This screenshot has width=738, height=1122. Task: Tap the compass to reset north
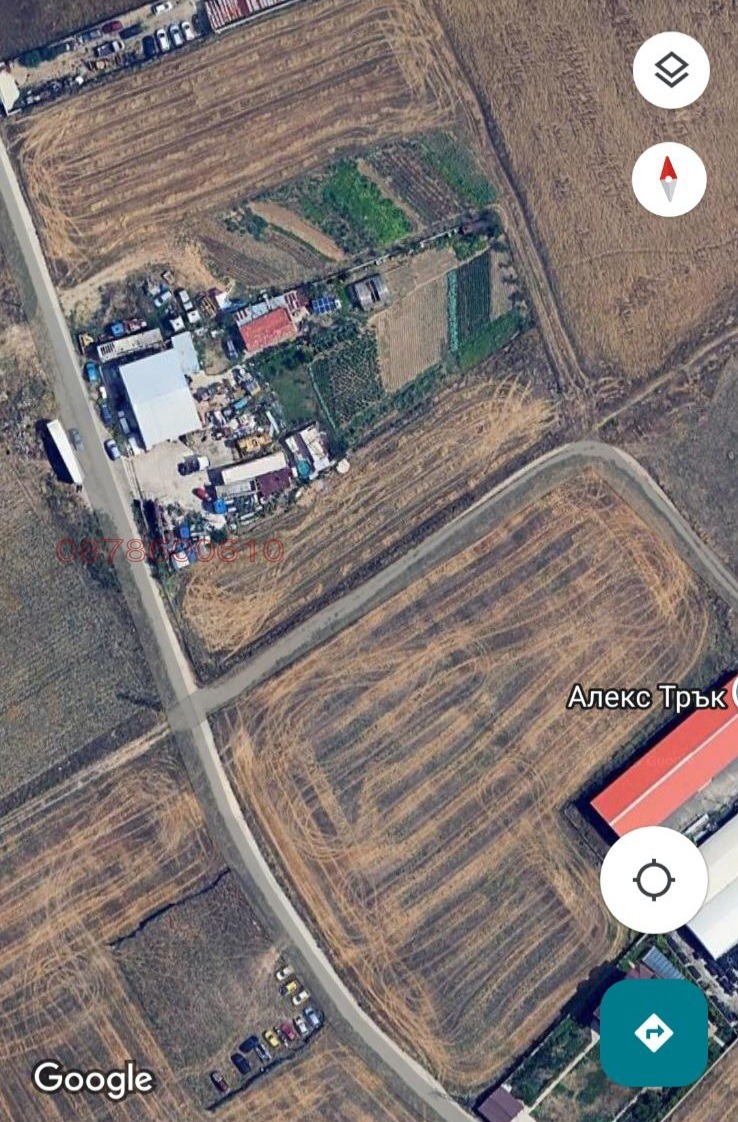669,180
